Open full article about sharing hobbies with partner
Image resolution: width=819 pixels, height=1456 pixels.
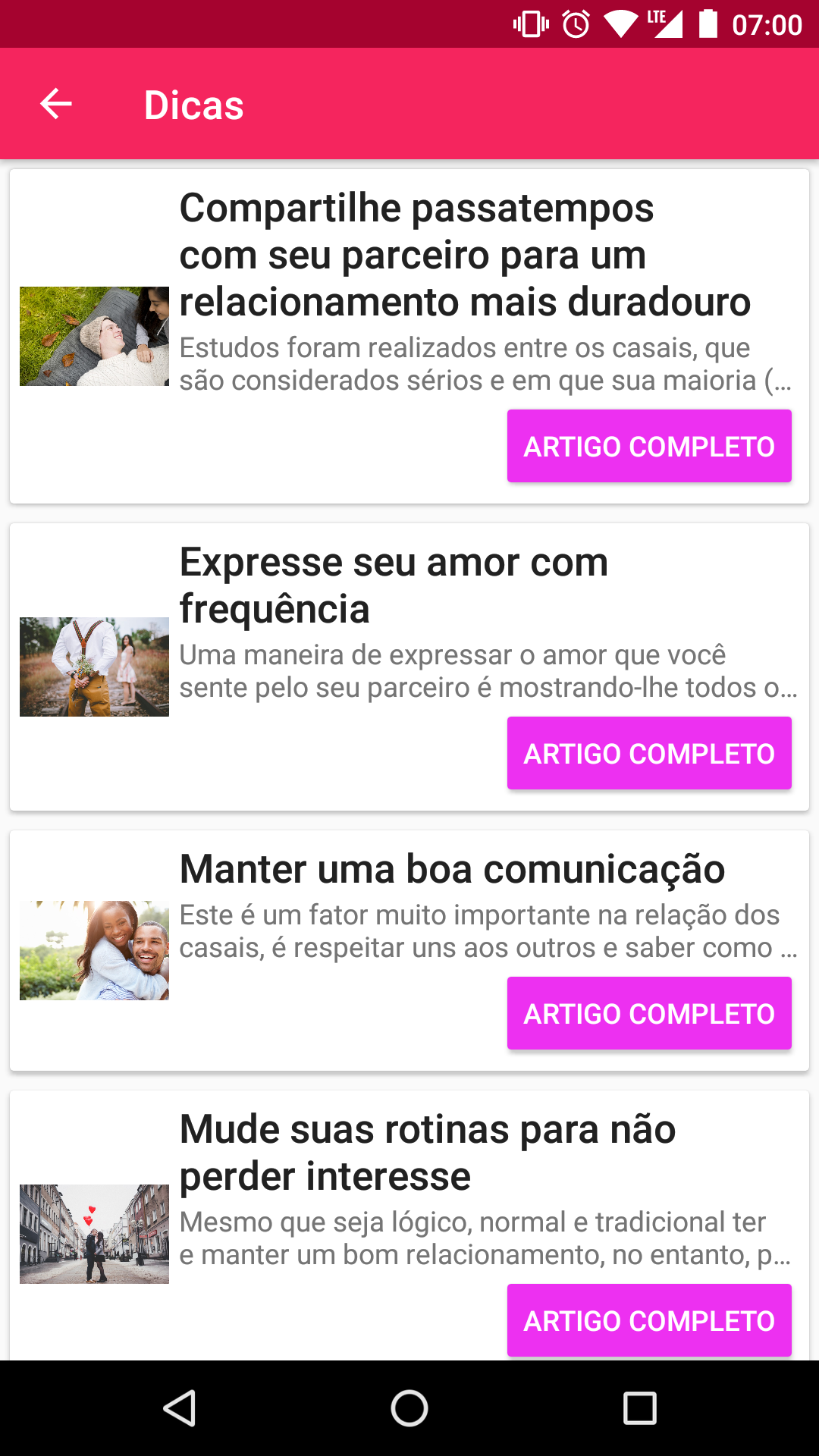tap(648, 446)
